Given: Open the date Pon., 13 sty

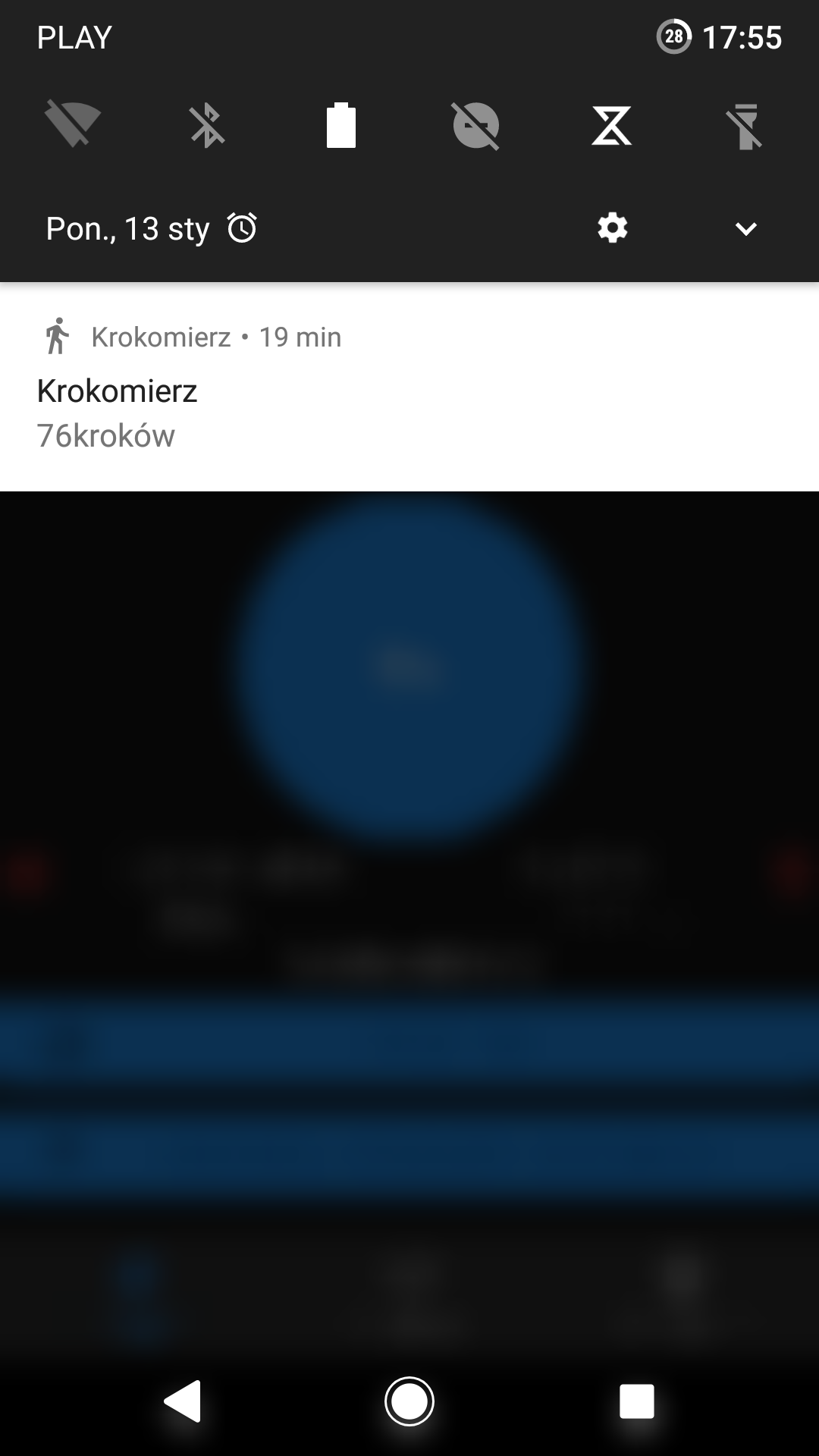Looking at the screenshot, I should tap(127, 227).
